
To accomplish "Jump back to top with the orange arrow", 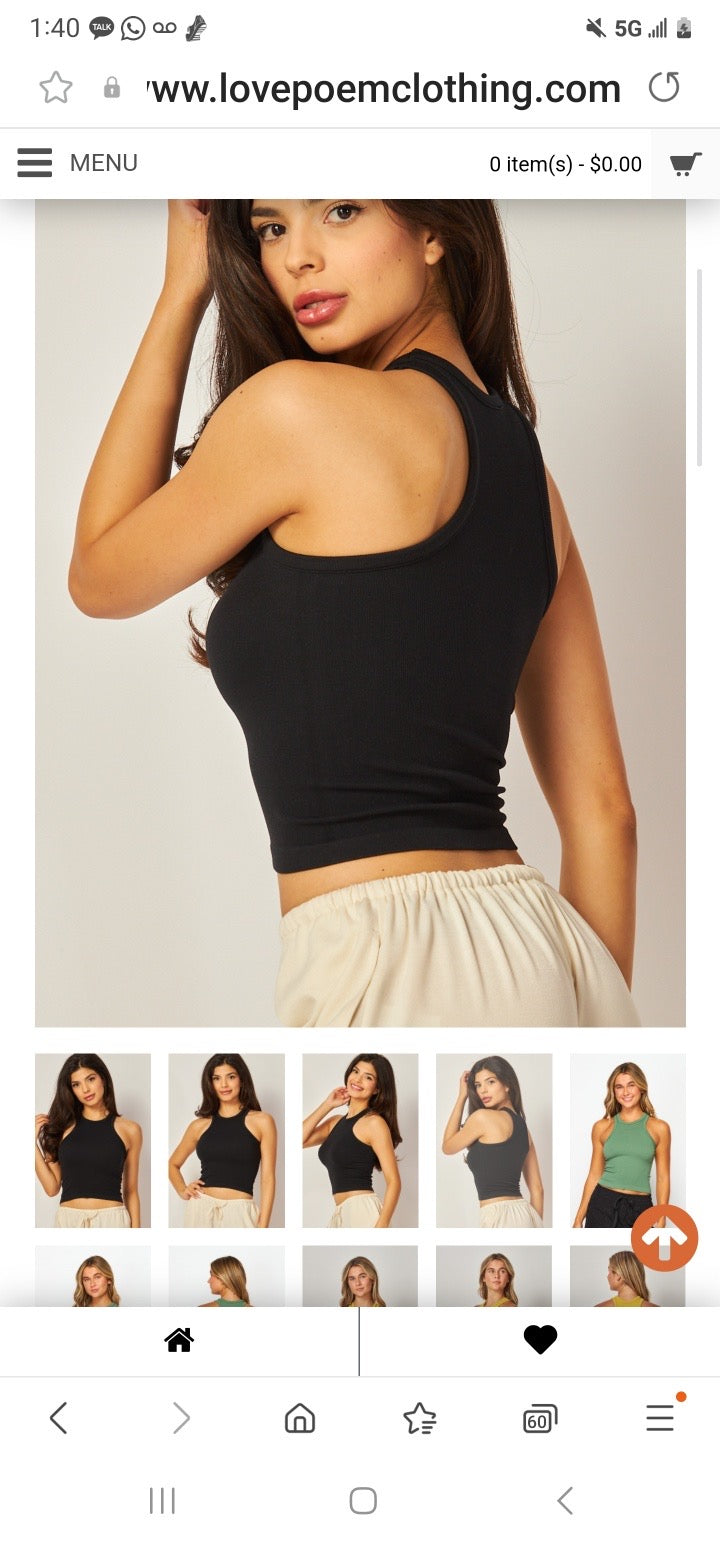I will tap(665, 1238).
